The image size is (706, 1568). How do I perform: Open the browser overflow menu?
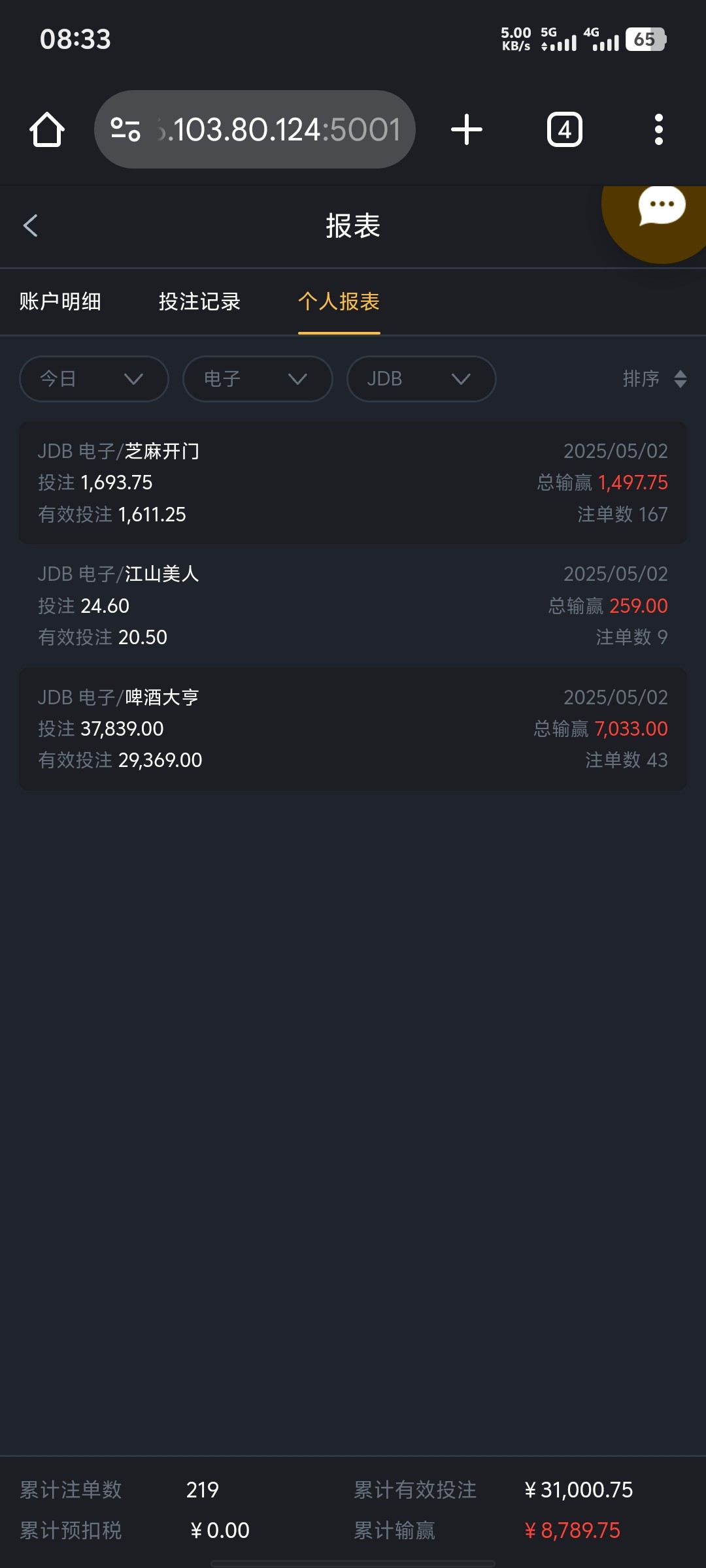tap(659, 129)
